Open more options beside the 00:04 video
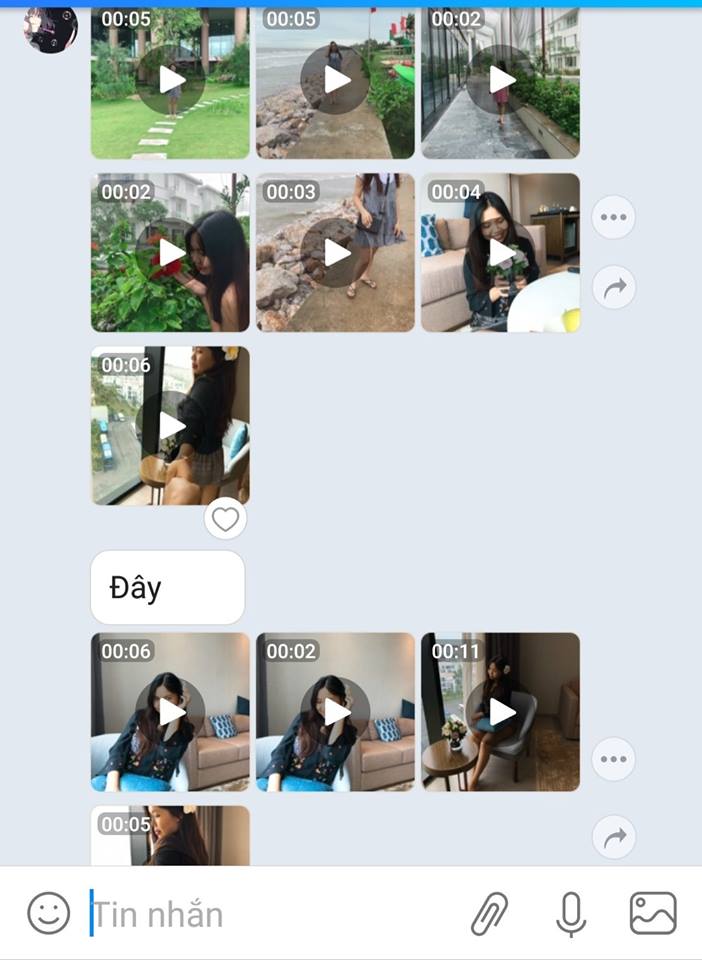The width and height of the screenshot is (702, 960). 613,217
